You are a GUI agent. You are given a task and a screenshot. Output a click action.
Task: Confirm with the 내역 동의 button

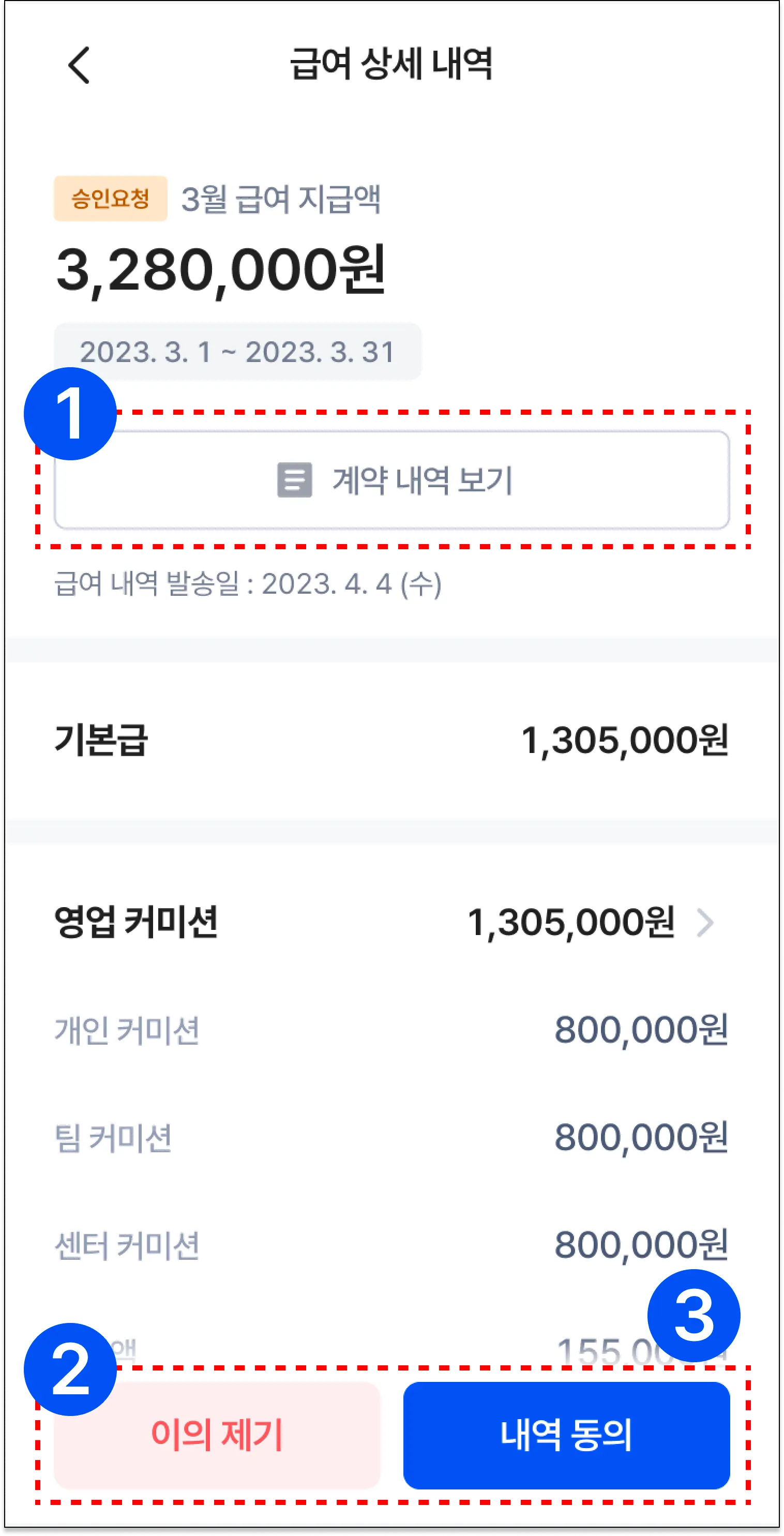(566, 1435)
